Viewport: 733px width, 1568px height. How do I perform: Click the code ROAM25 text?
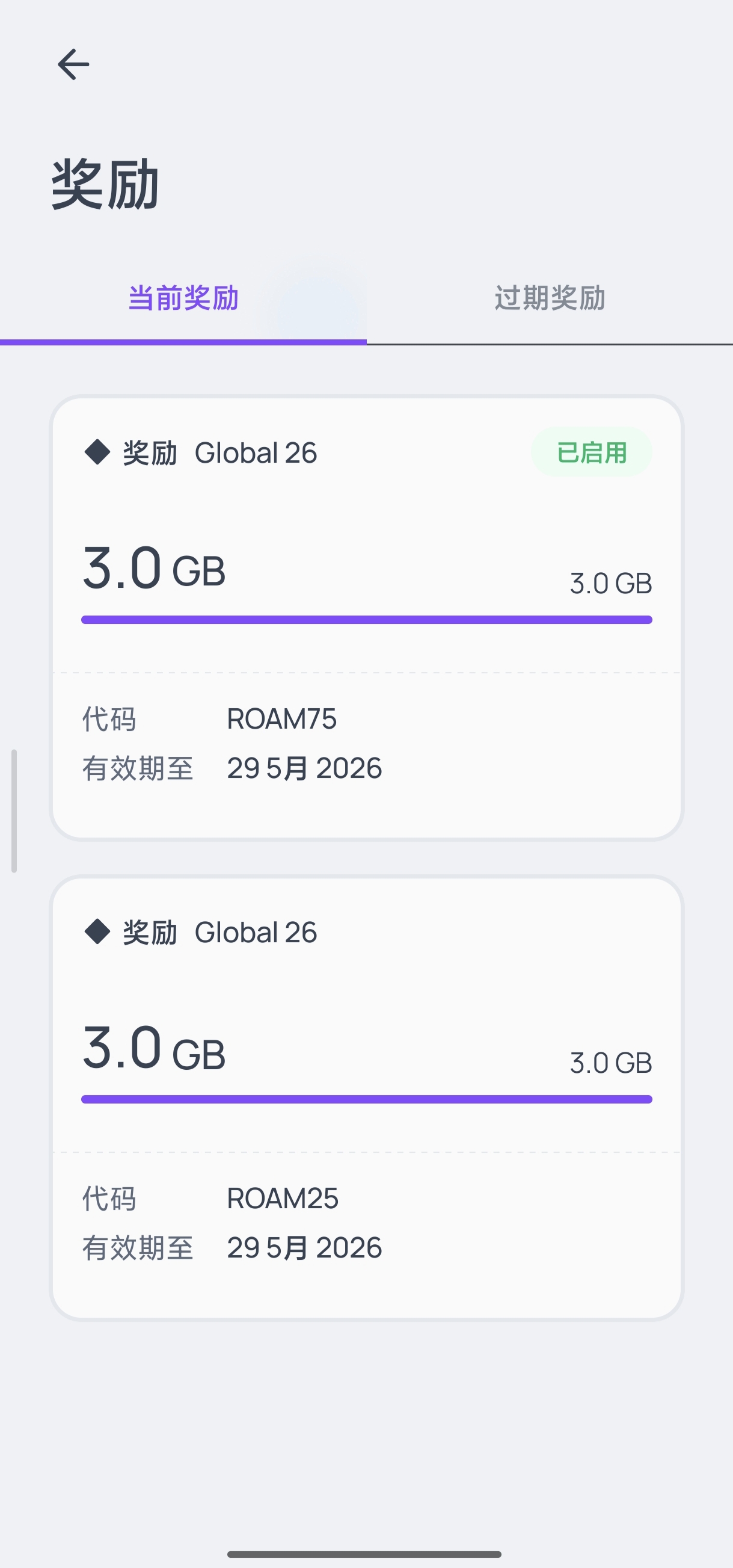282,1197
